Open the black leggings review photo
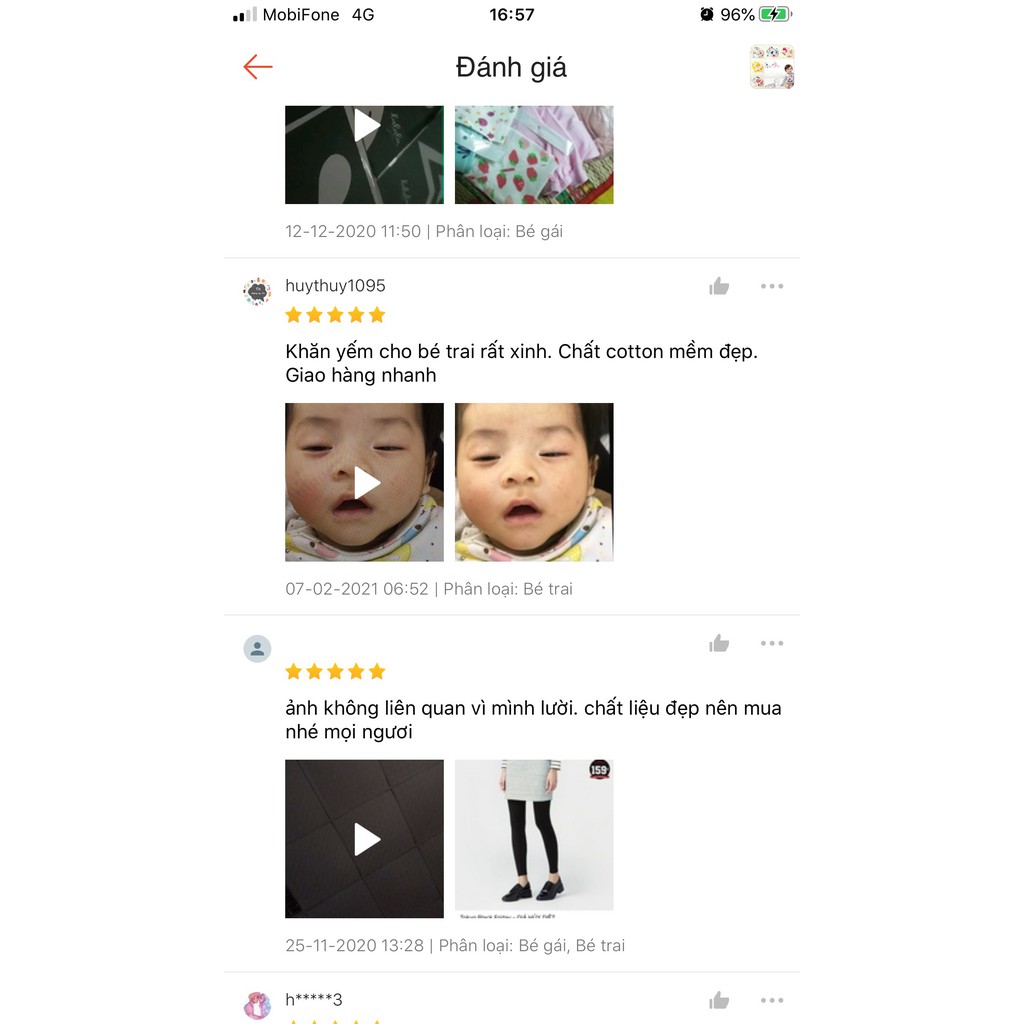Image resolution: width=1024 pixels, height=1024 pixels. pos(534,839)
